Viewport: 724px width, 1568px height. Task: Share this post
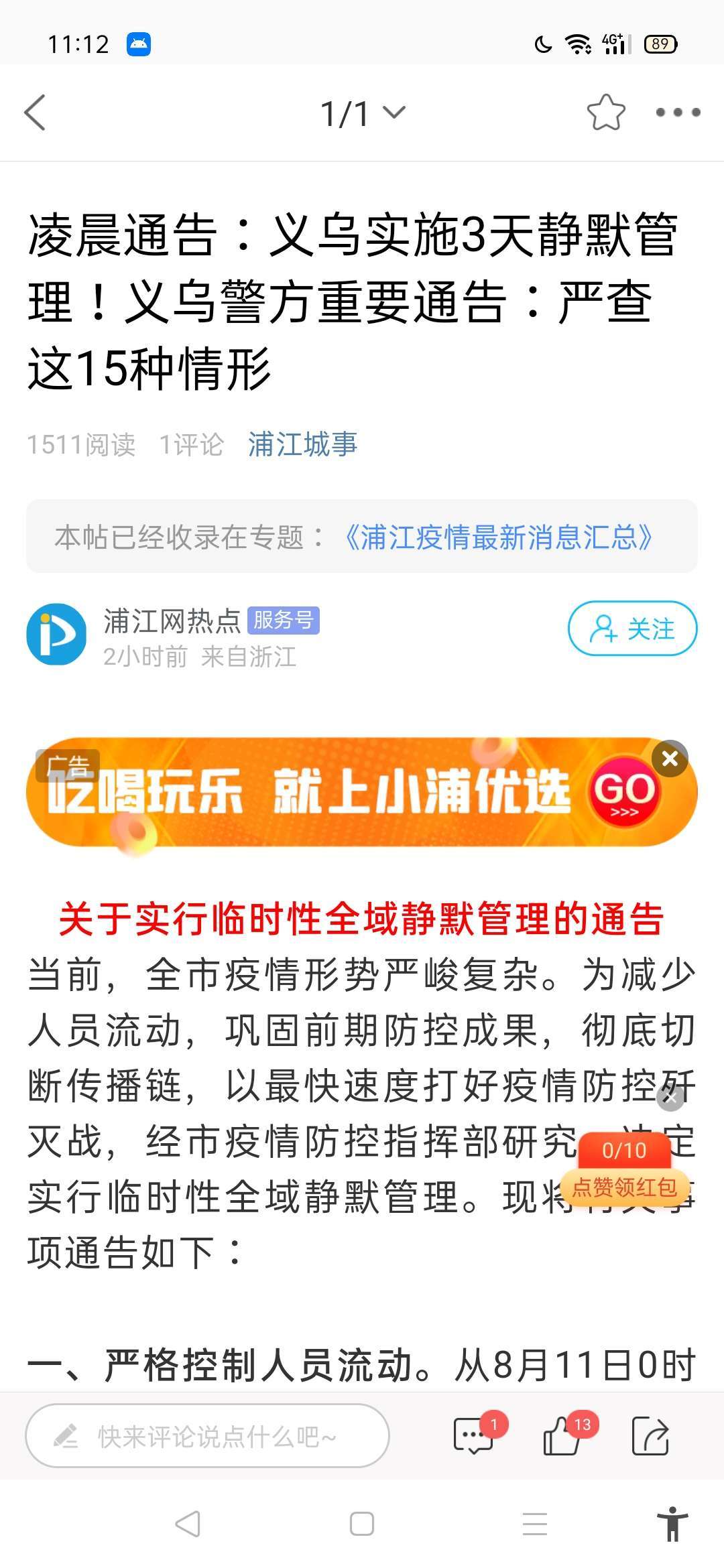click(x=650, y=1435)
